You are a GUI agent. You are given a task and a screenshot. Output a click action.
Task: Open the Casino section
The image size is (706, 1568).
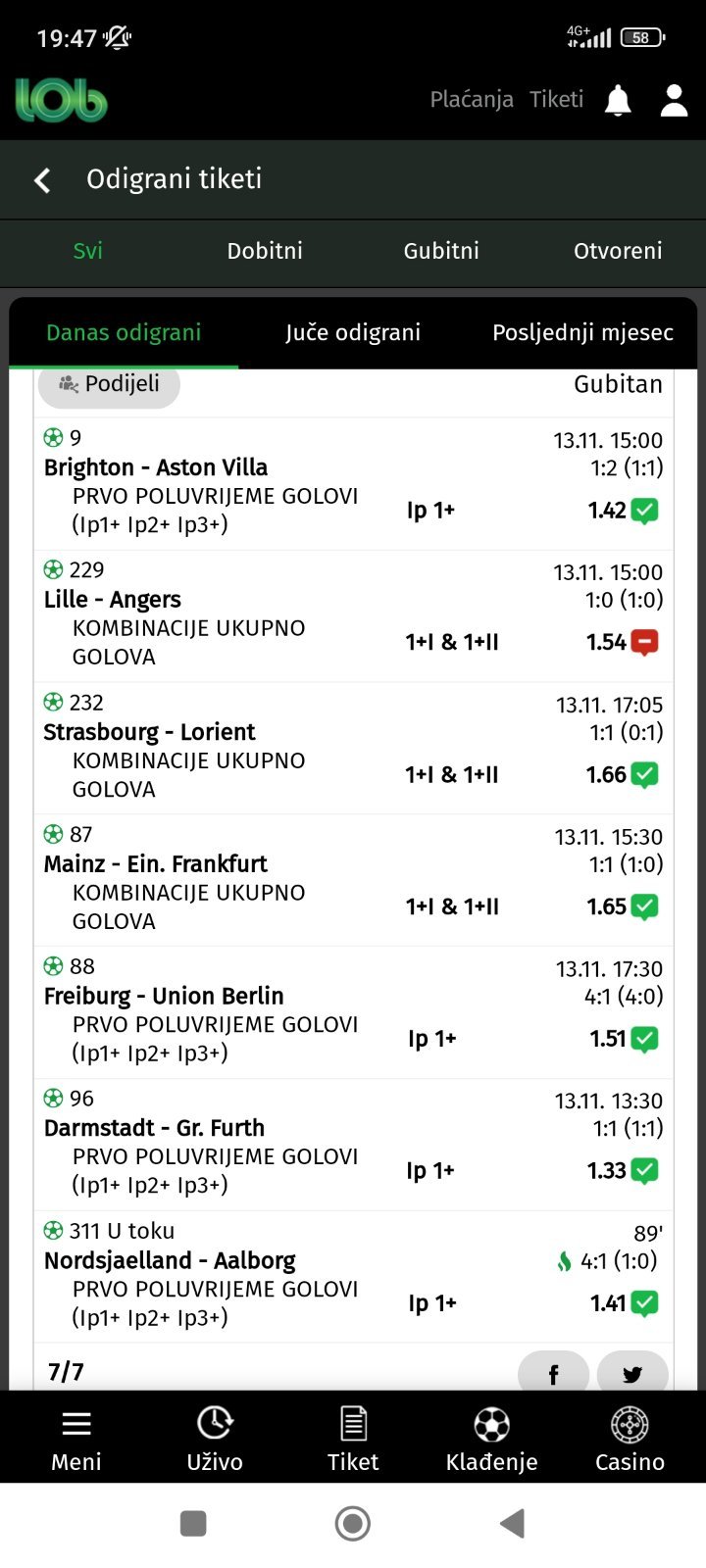click(x=630, y=1439)
